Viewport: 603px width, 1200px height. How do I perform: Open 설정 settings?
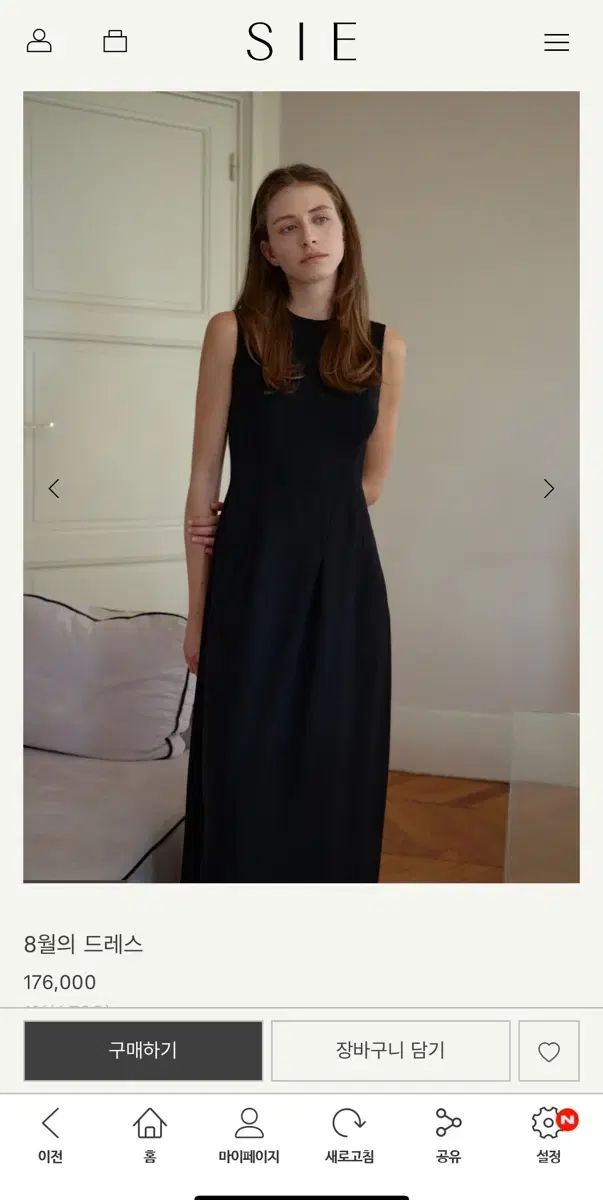(548, 1136)
